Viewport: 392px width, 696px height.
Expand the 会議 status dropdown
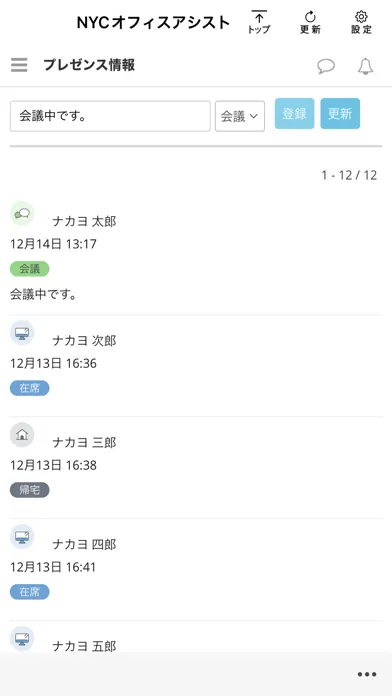point(240,116)
